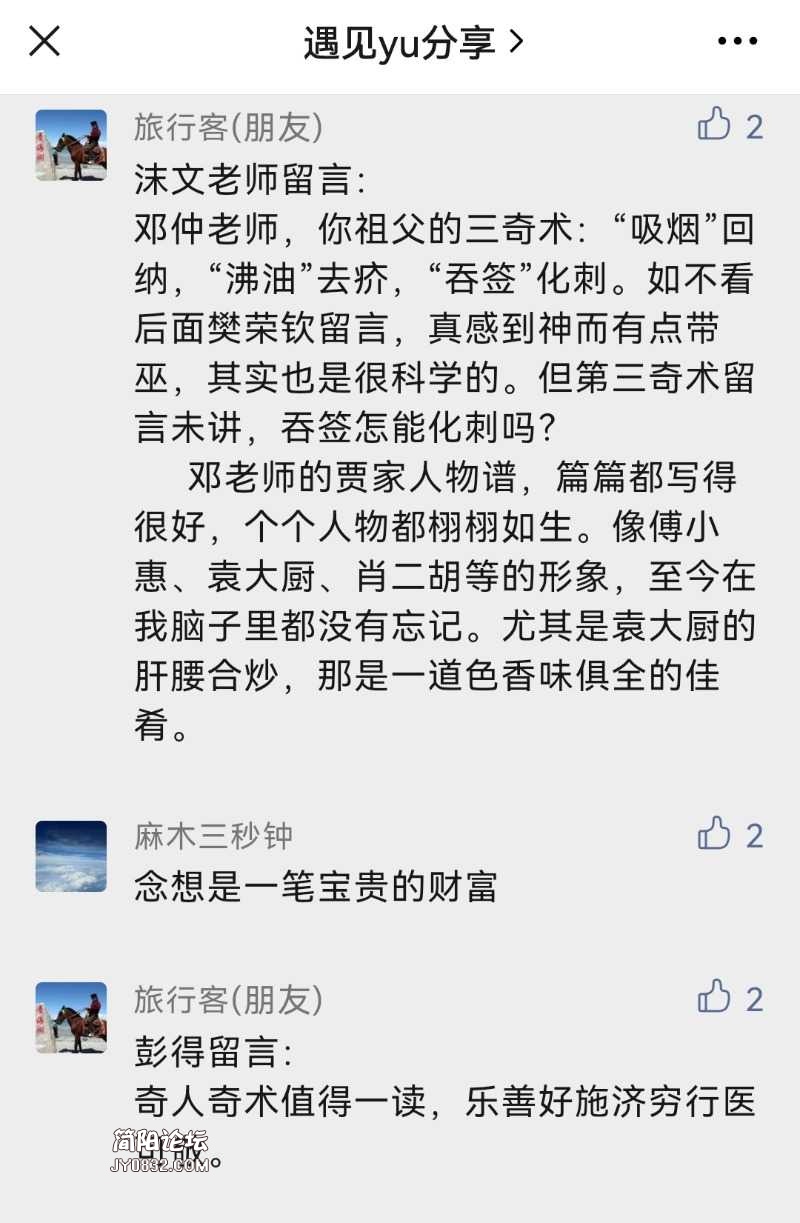The width and height of the screenshot is (800, 1223).
Task: Like the comment starting with 彭得留言
Action: click(x=715, y=997)
